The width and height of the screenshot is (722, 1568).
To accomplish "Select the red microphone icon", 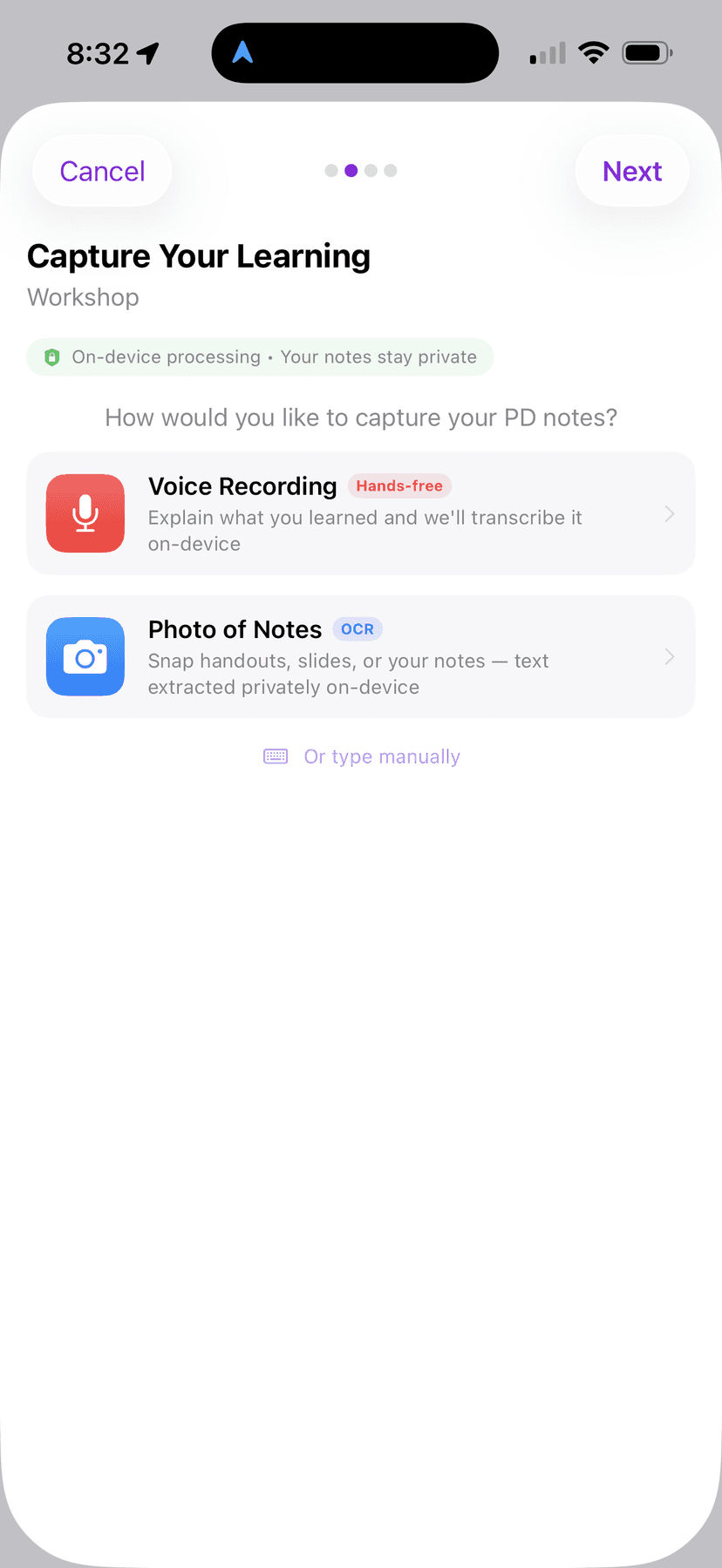I will point(85,513).
